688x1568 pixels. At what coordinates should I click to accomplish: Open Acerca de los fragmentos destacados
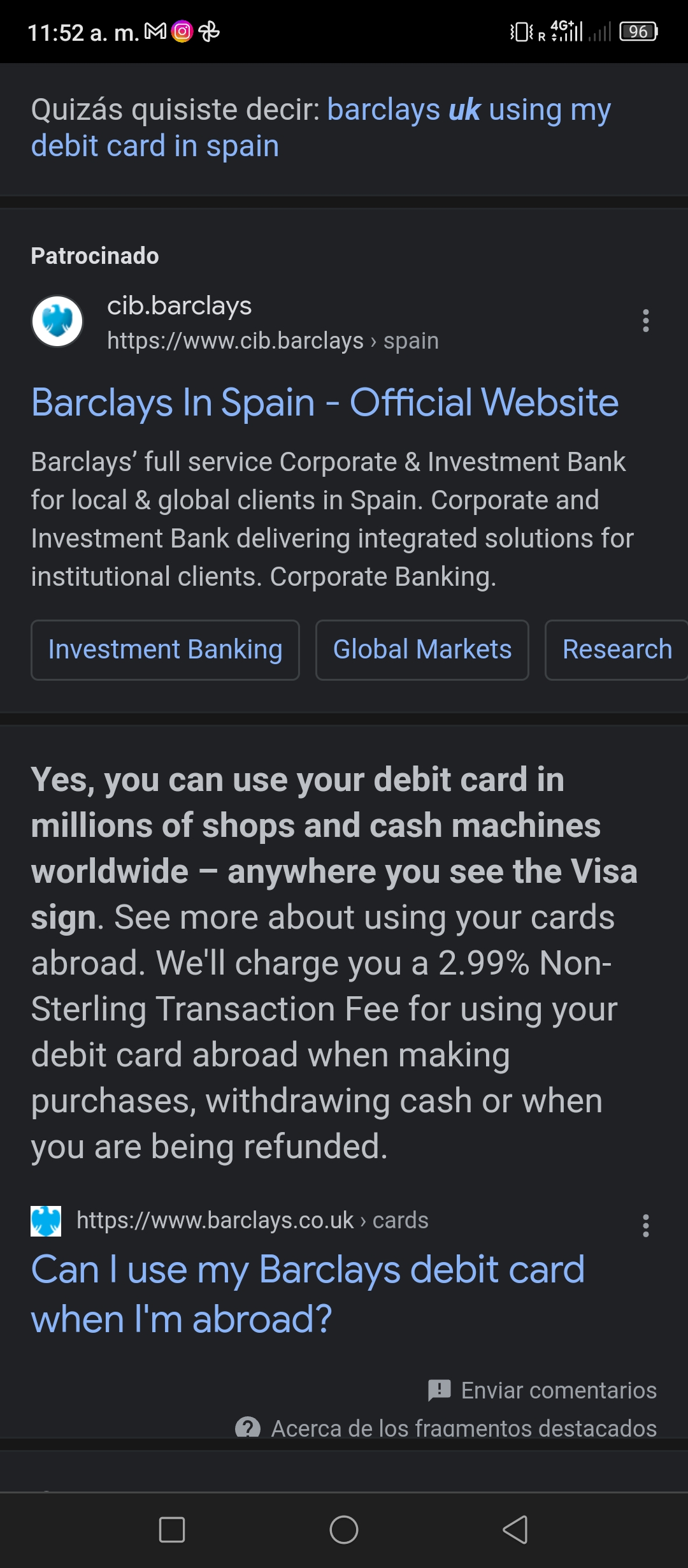[446, 1428]
